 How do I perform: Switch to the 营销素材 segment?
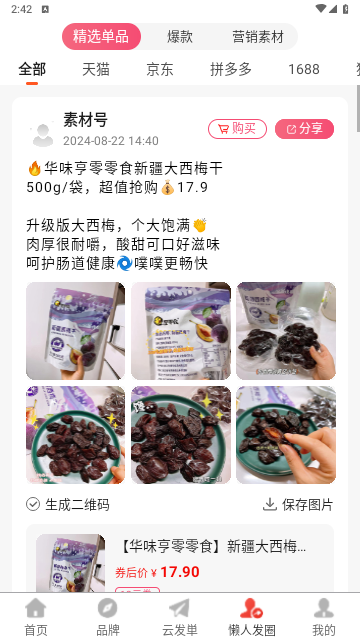pos(258,37)
